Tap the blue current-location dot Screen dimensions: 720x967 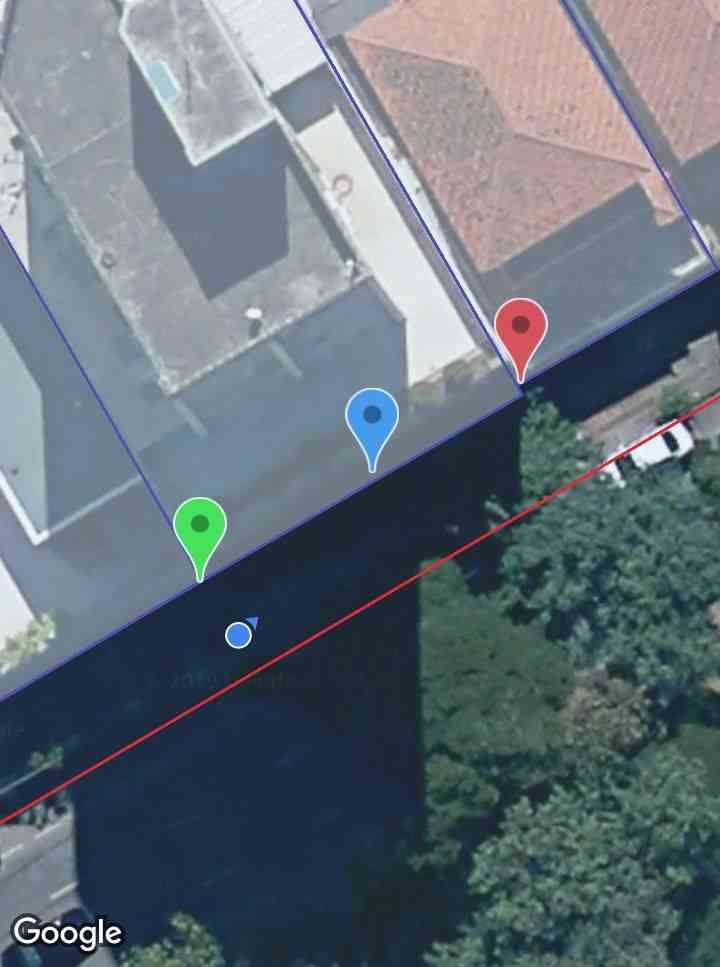tap(238, 635)
